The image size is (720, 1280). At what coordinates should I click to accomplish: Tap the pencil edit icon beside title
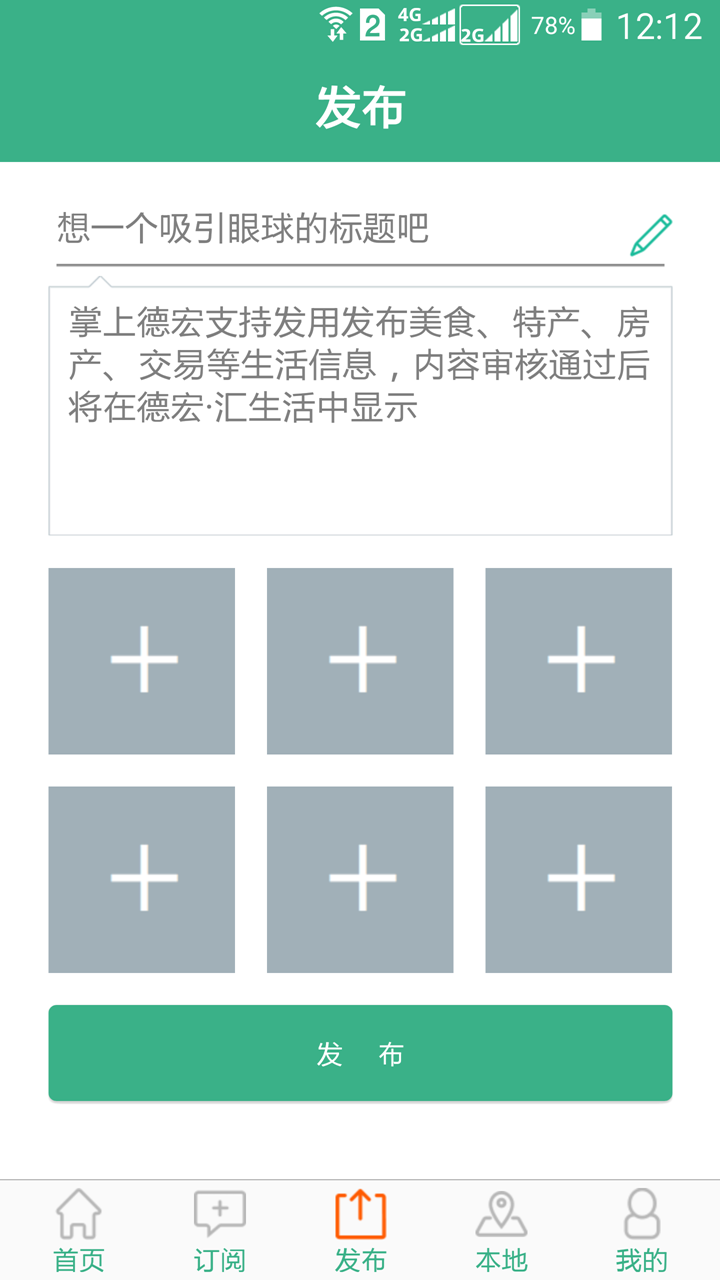point(650,236)
